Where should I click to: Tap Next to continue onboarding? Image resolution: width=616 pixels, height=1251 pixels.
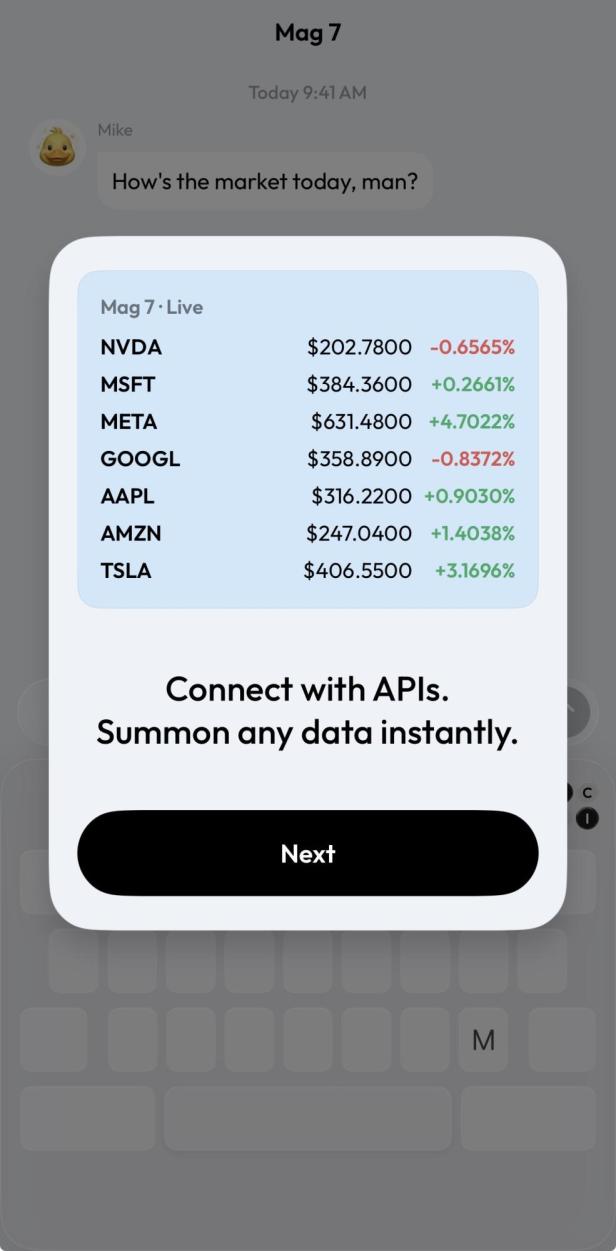click(x=308, y=853)
